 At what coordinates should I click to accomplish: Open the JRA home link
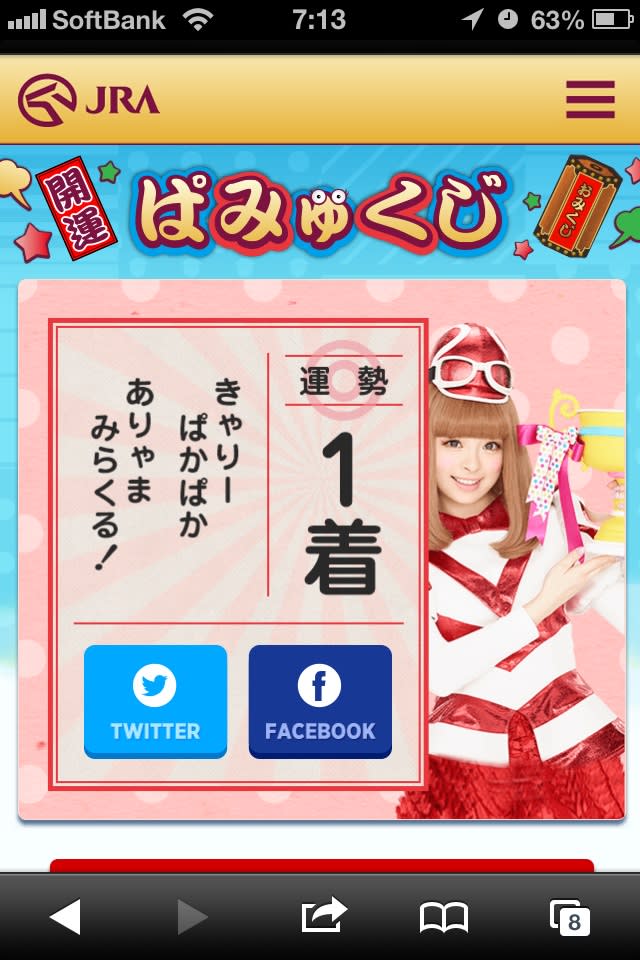88,100
